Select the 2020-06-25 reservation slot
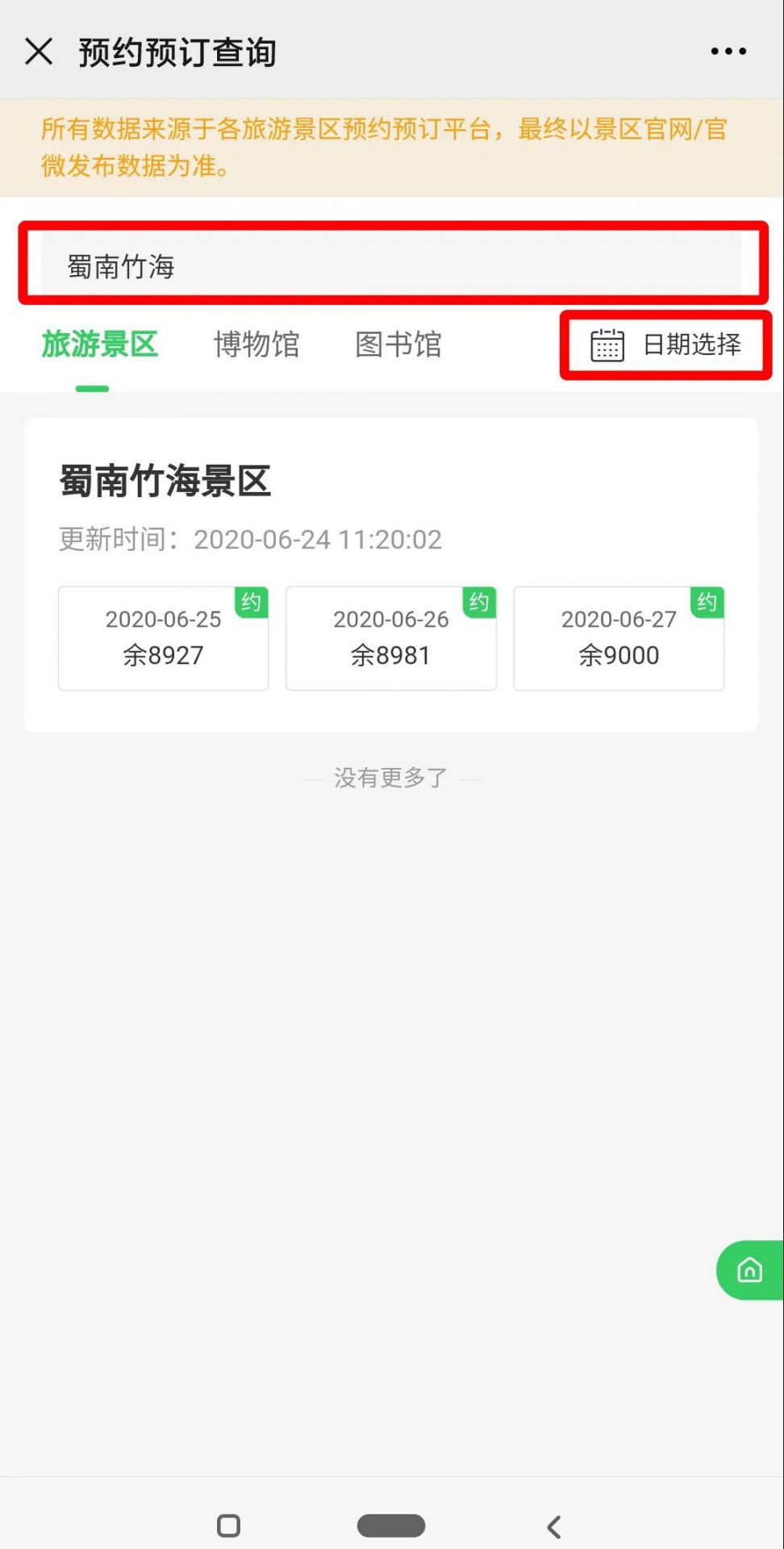Screen dimensions: 784x1549 point(163,638)
